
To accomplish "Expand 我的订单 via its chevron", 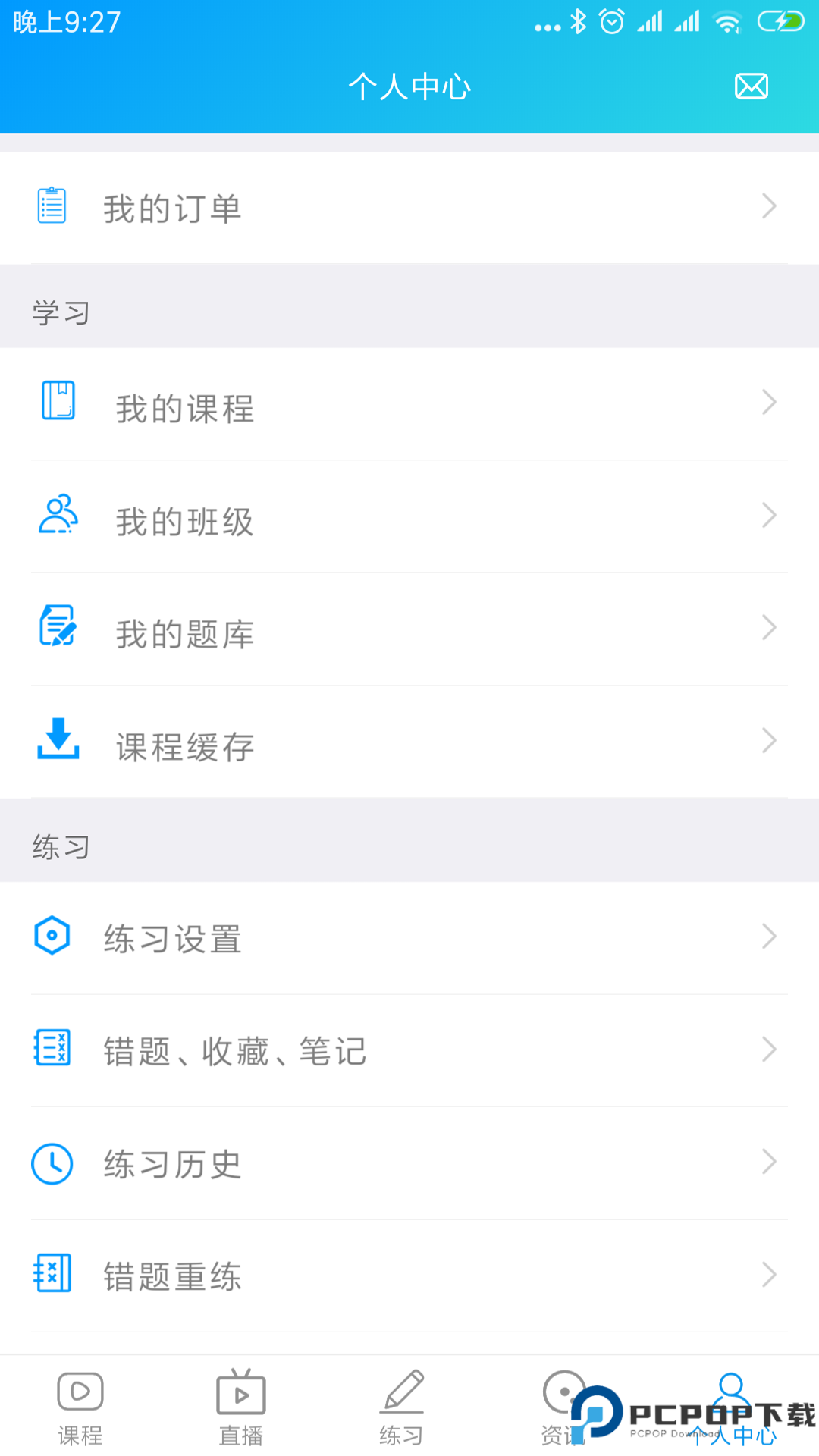I will tap(769, 206).
